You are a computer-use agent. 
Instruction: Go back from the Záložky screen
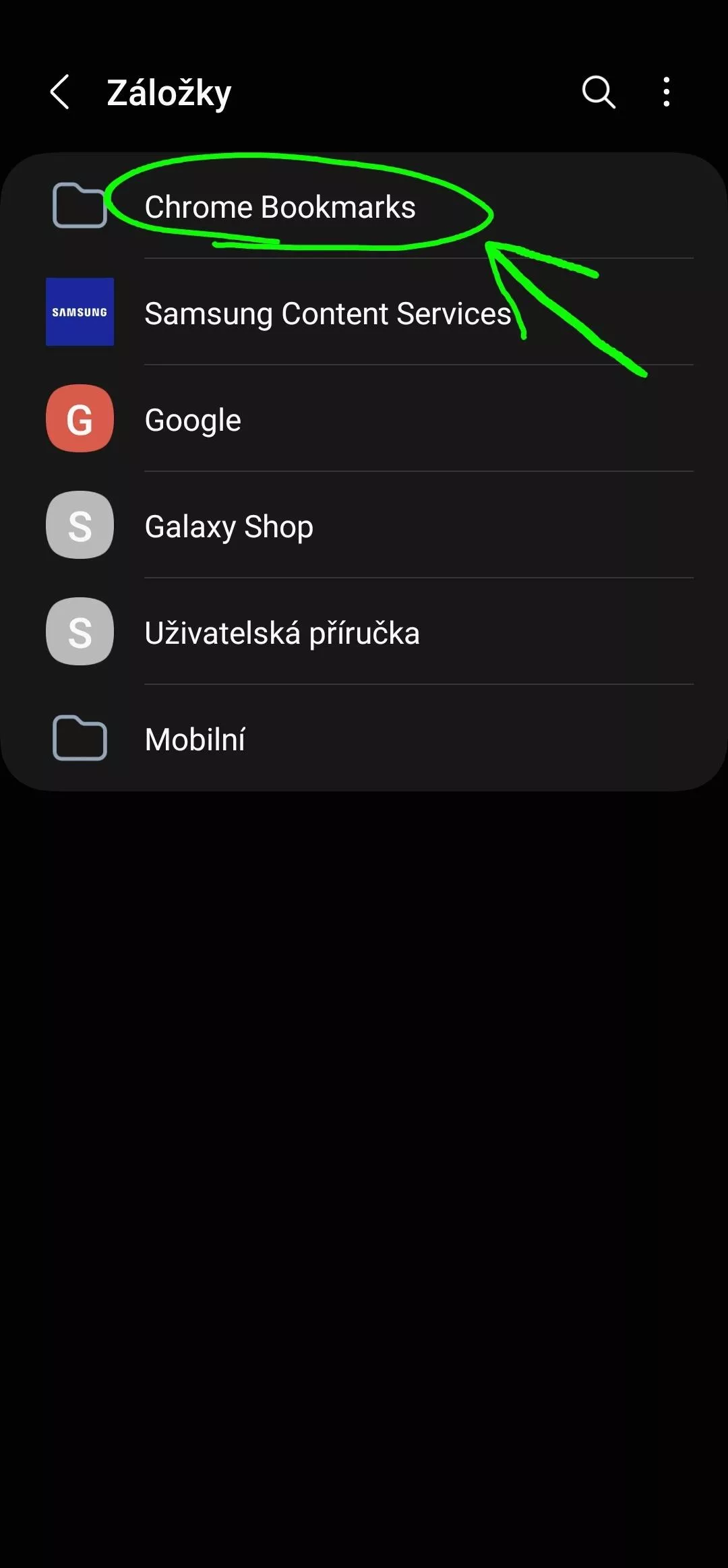pos(60,92)
